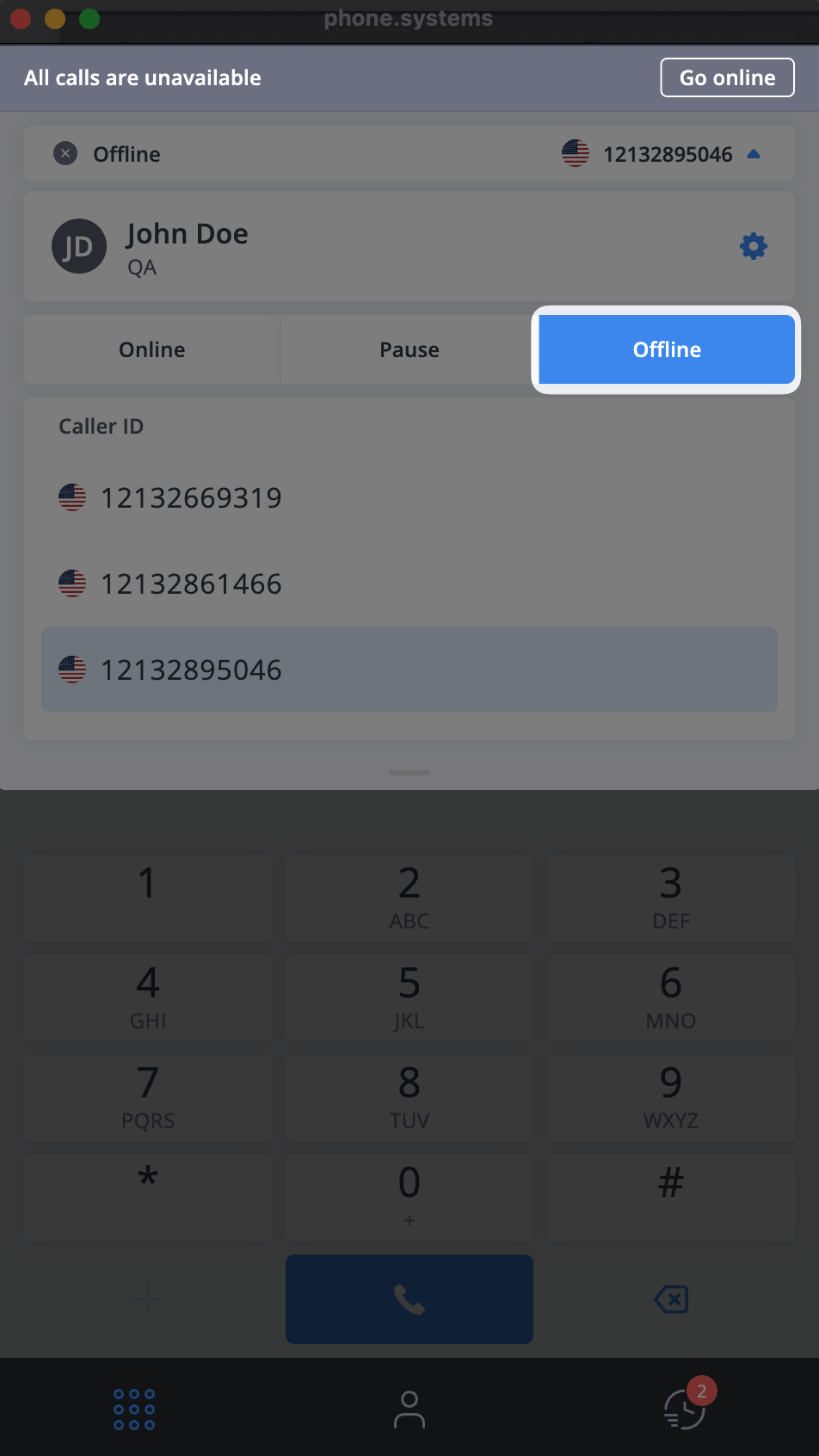Delete last digit with backspace icon
The height and width of the screenshot is (1456, 819).
(x=671, y=1299)
